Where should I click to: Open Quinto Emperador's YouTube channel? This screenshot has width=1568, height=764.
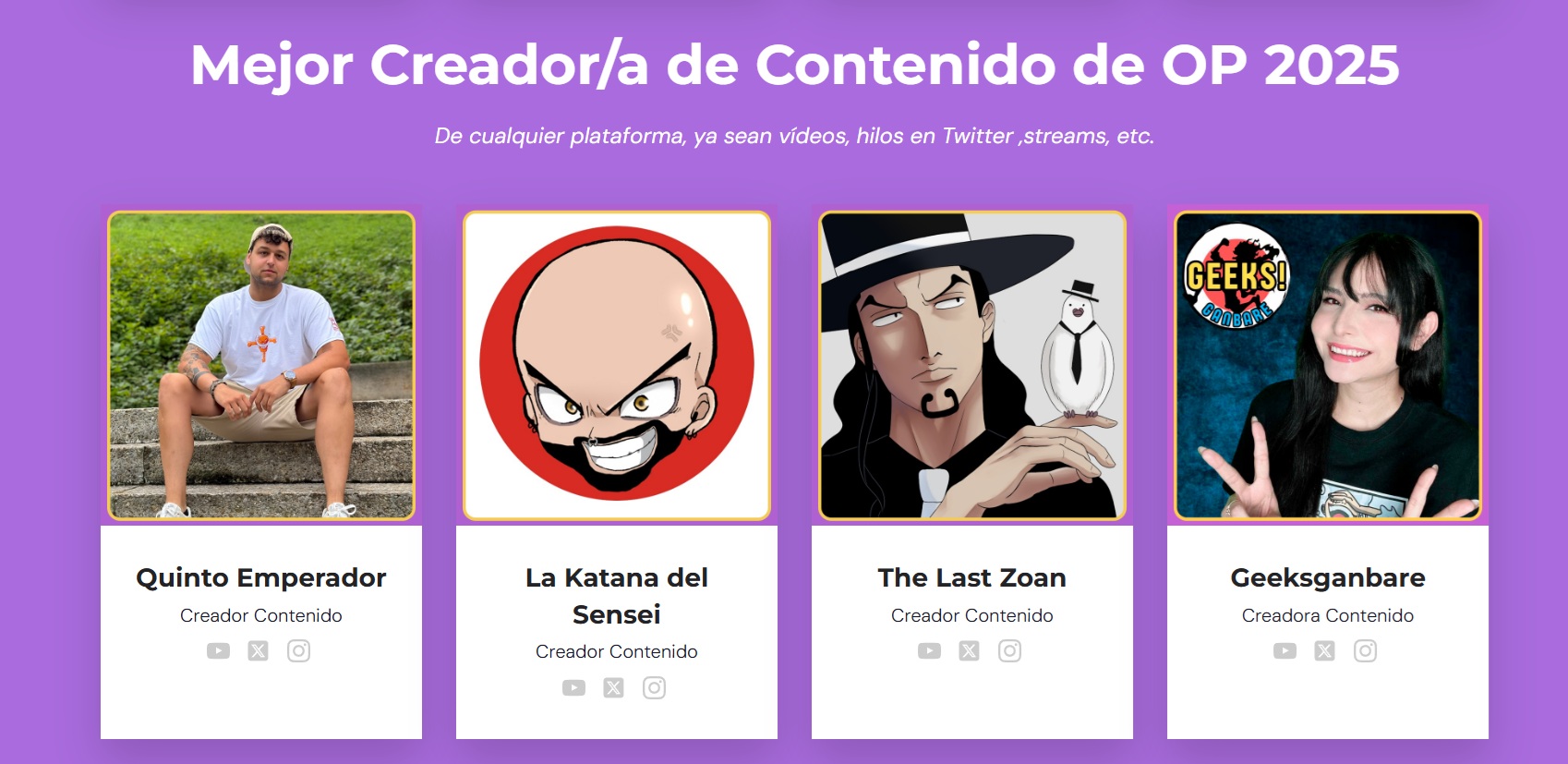tap(218, 651)
